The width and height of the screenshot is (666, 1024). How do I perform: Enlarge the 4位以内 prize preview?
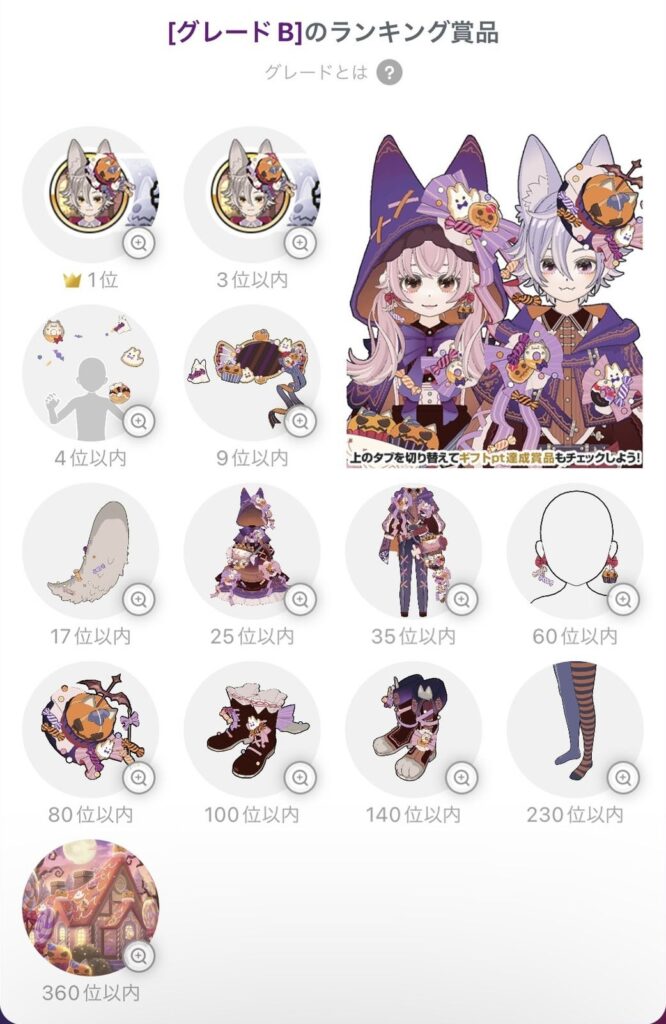point(139,421)
